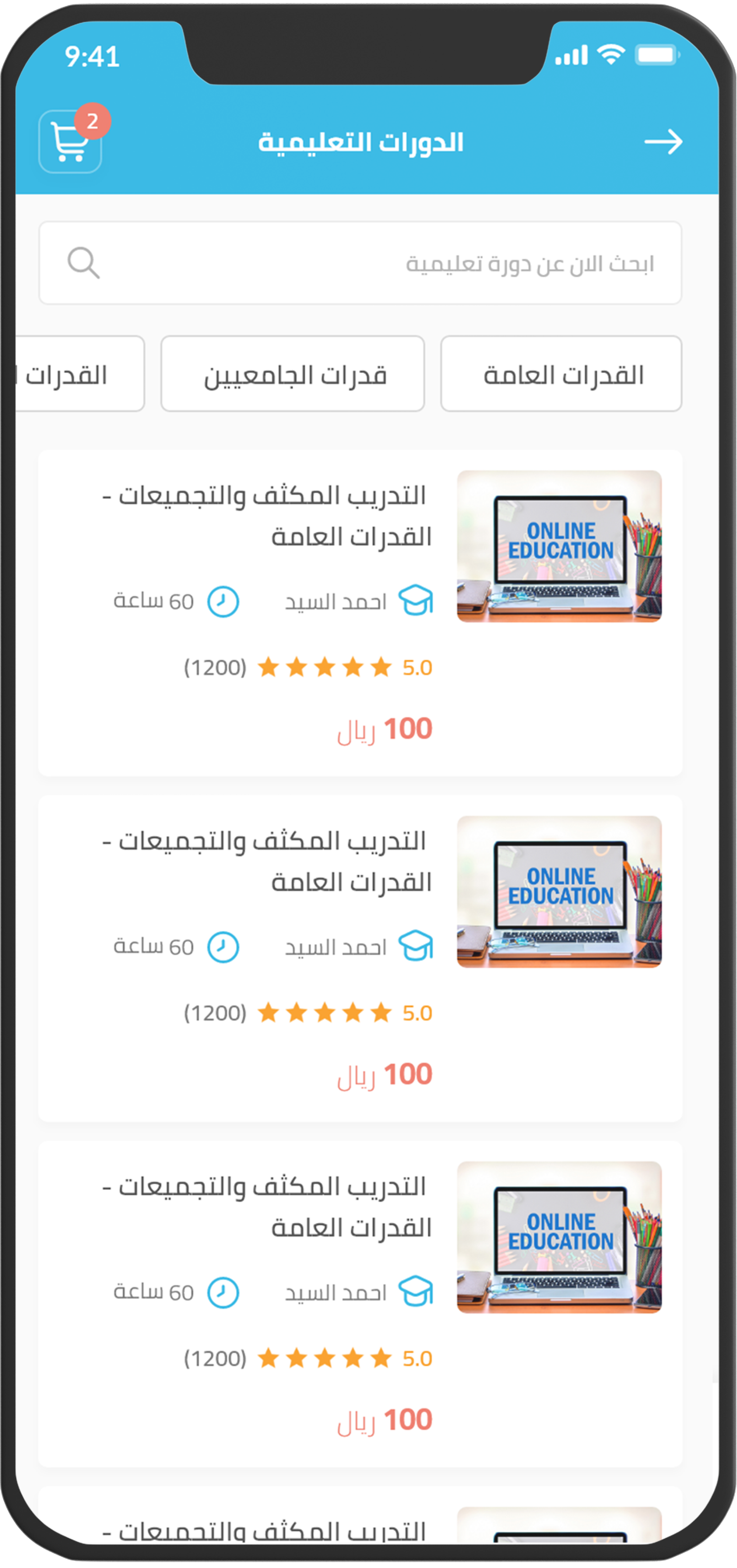Select the القدرات العامة category chip
The image size is (737, 1568).
[x=561, y=374]
